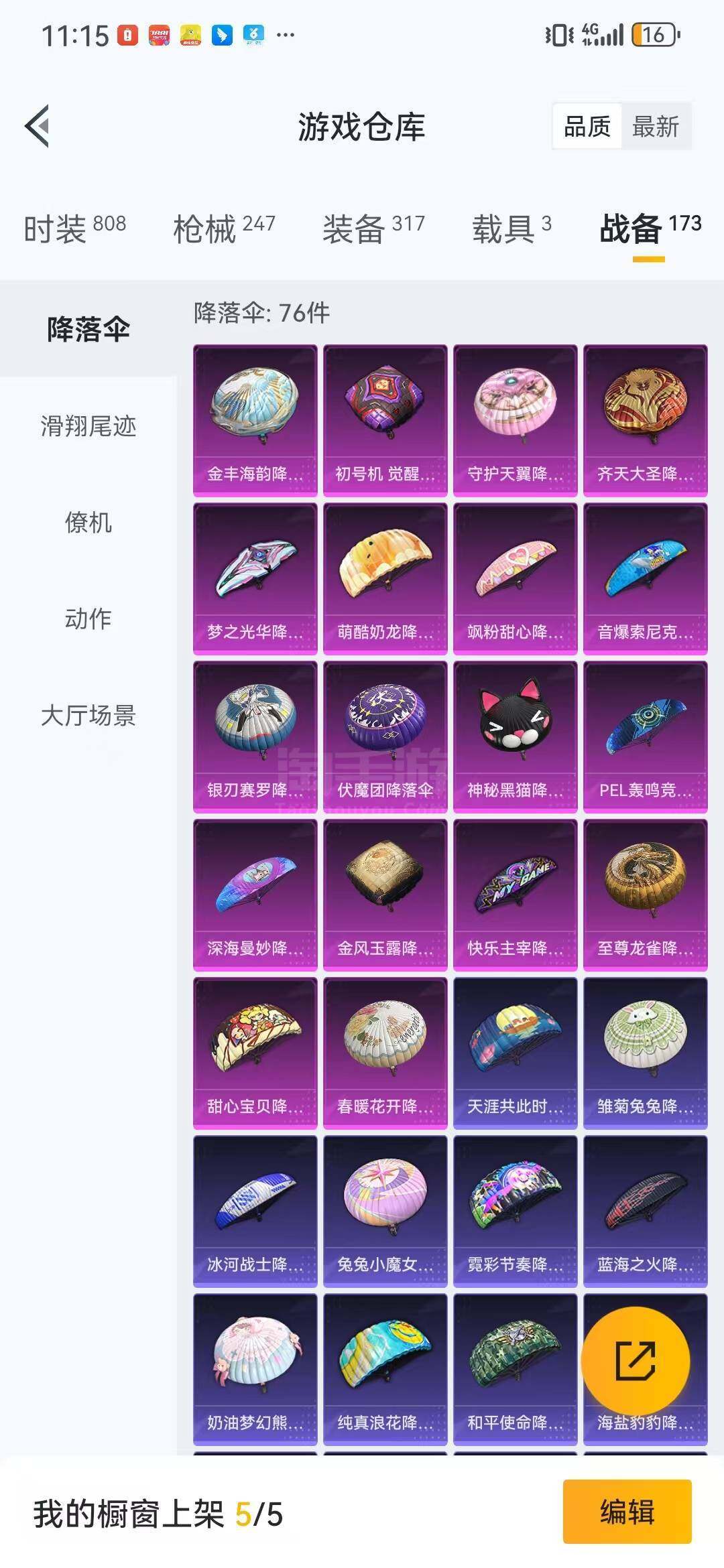Open the 冰河战士 parachute item

coord(255,1212)
